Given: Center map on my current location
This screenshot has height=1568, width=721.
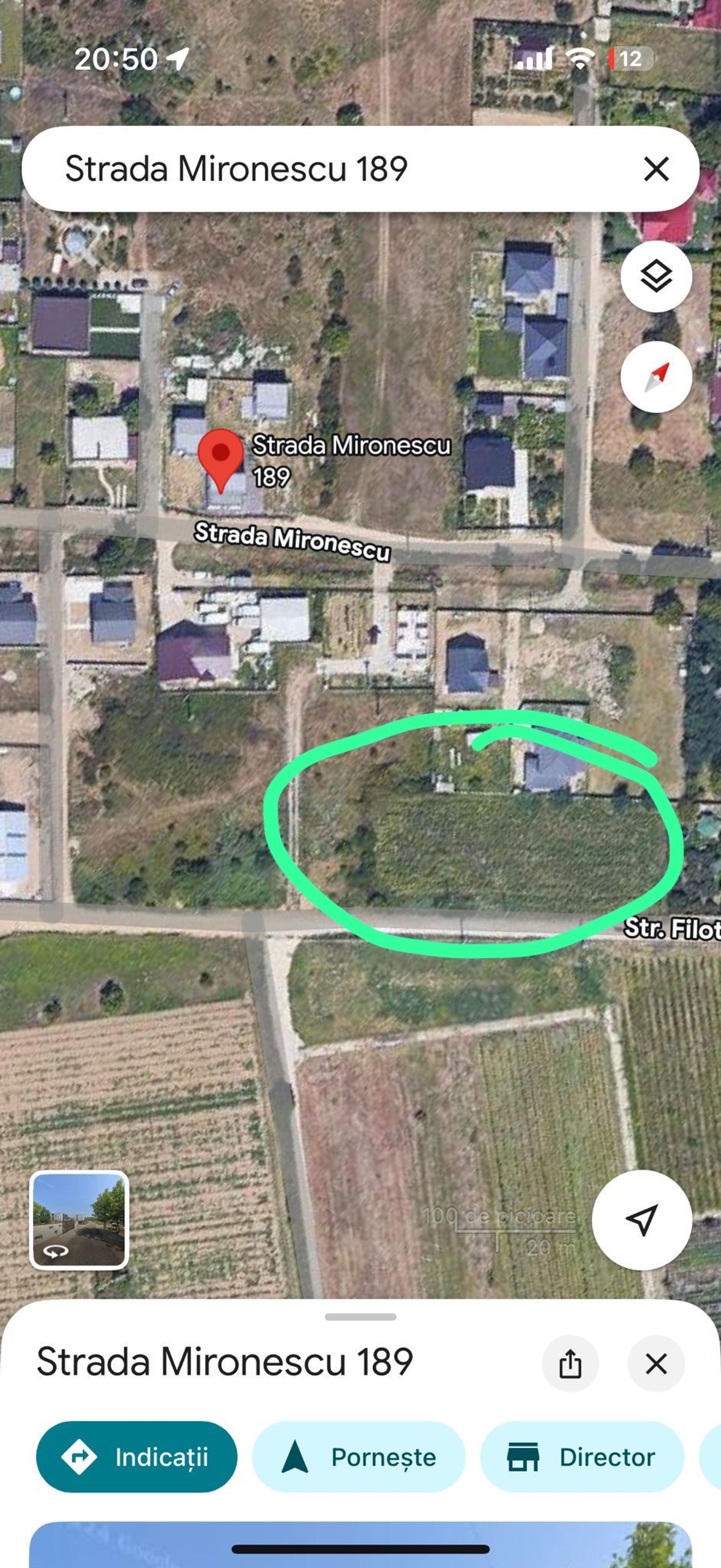Looking at the screenshot, I should [x=641, y=1219].
